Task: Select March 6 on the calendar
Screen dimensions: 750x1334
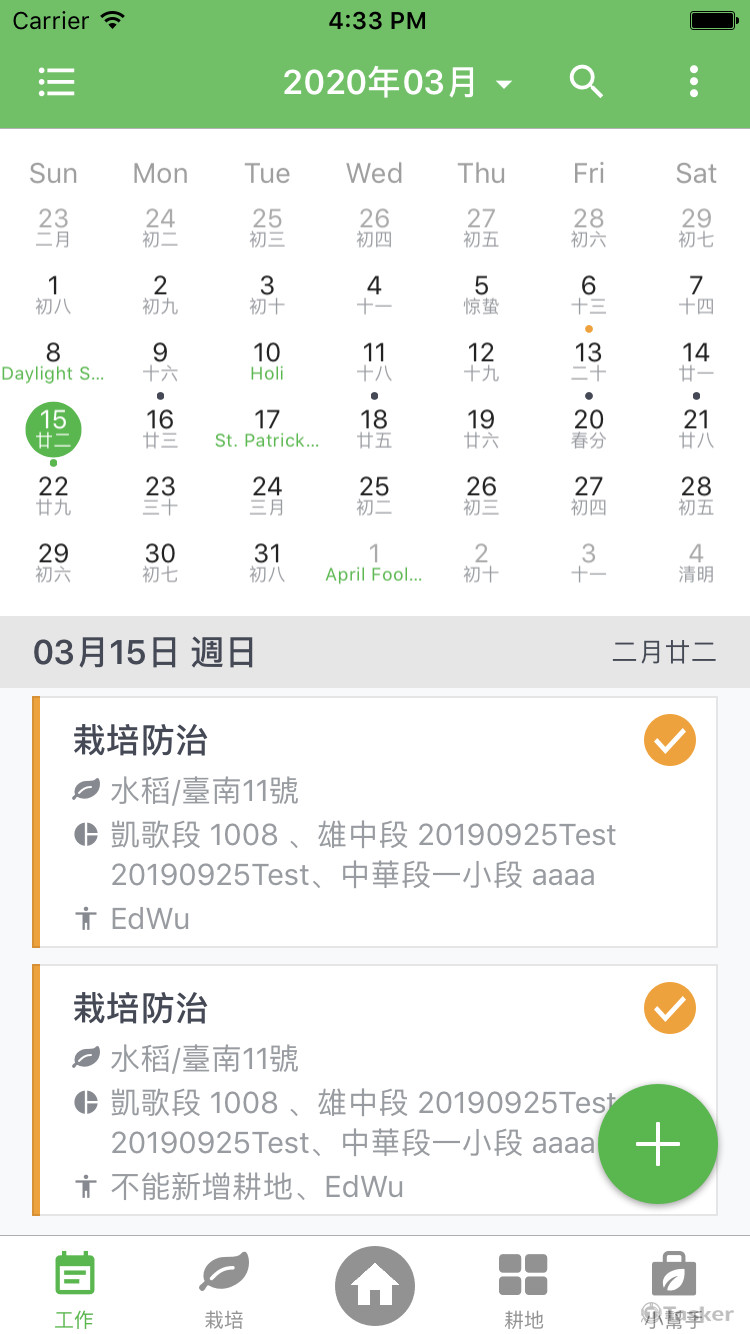Action: 588,295
